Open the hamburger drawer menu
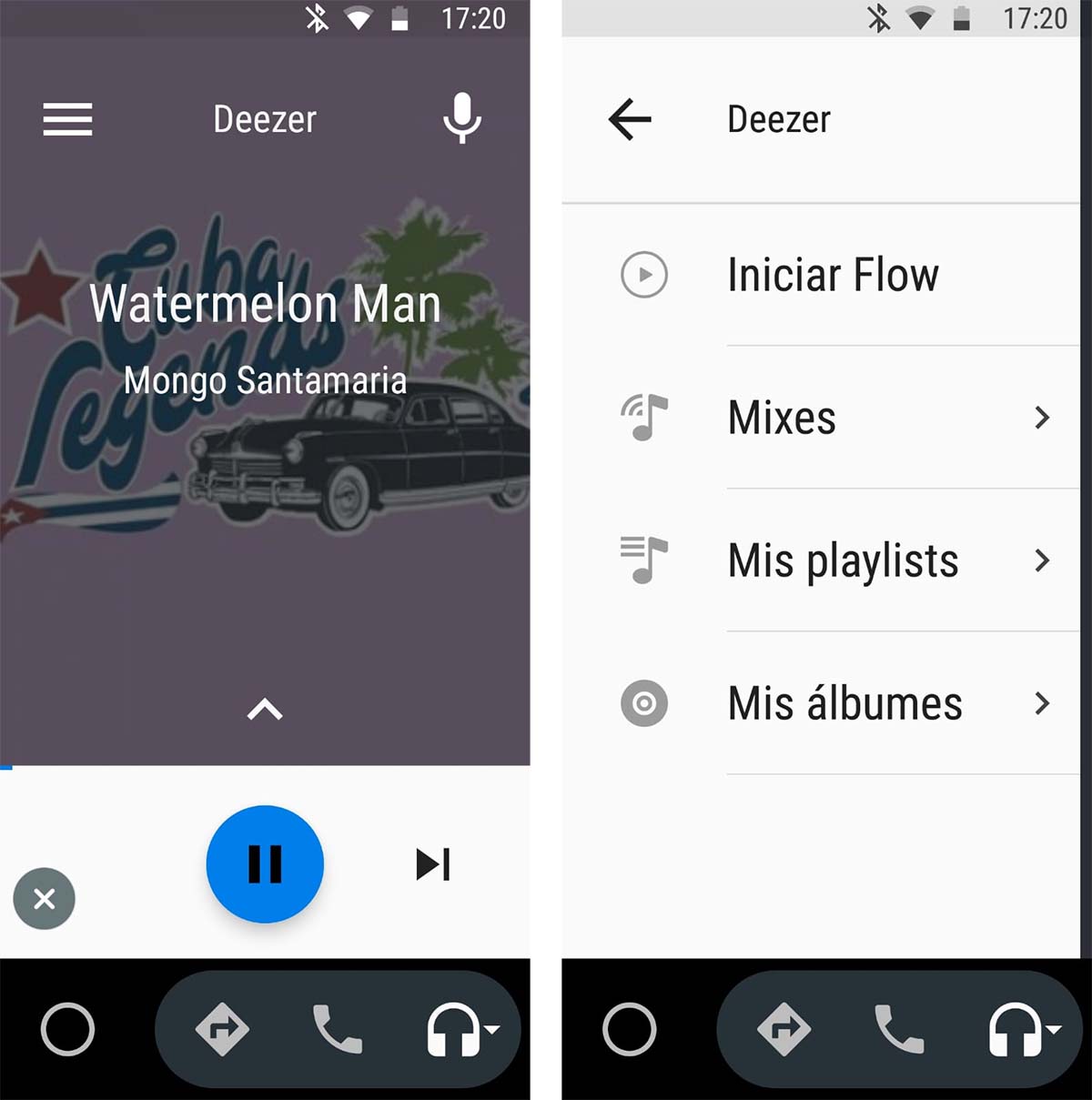This screenshot has width=1092, height=1100. [x=68, y=119]
